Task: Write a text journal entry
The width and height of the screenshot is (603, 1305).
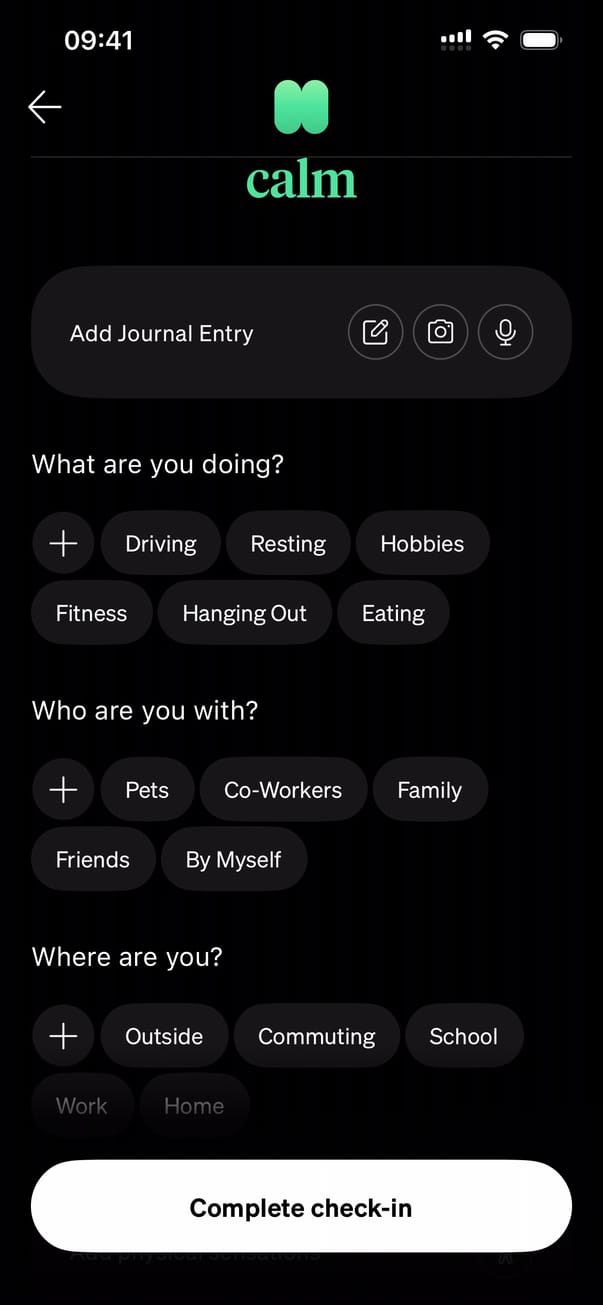Action: [x=375, y=332]
